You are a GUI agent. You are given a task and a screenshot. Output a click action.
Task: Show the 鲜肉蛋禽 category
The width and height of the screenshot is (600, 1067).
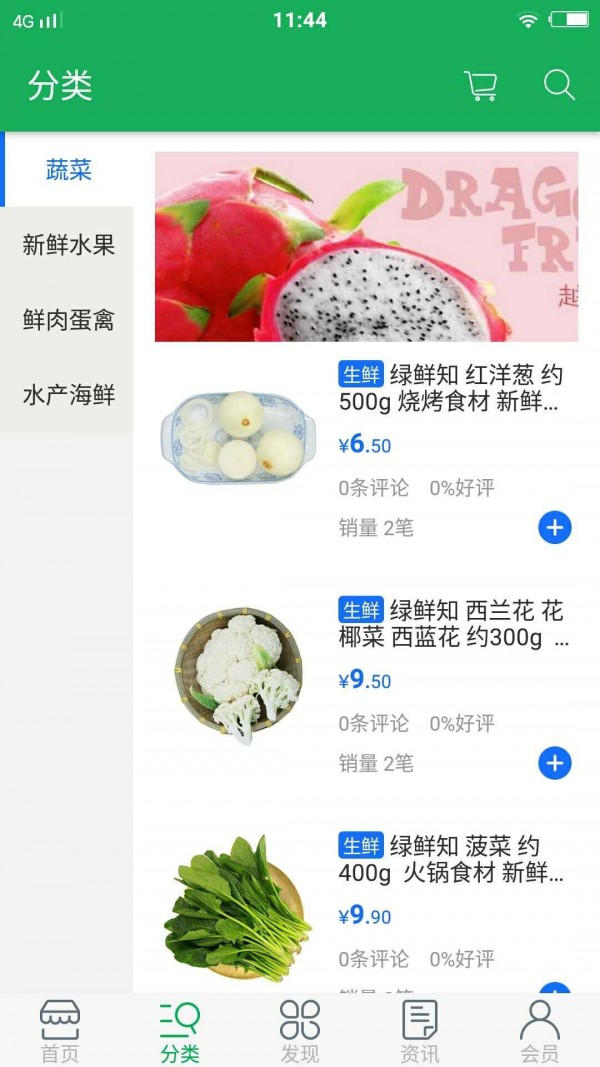(68, 320)
